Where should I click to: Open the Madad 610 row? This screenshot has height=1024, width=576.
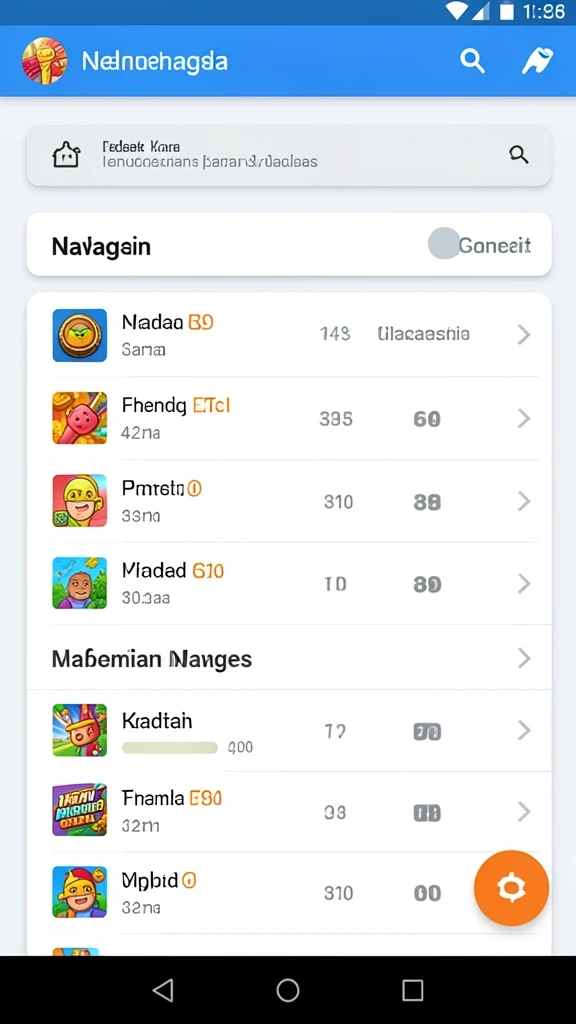pos(289,584)
